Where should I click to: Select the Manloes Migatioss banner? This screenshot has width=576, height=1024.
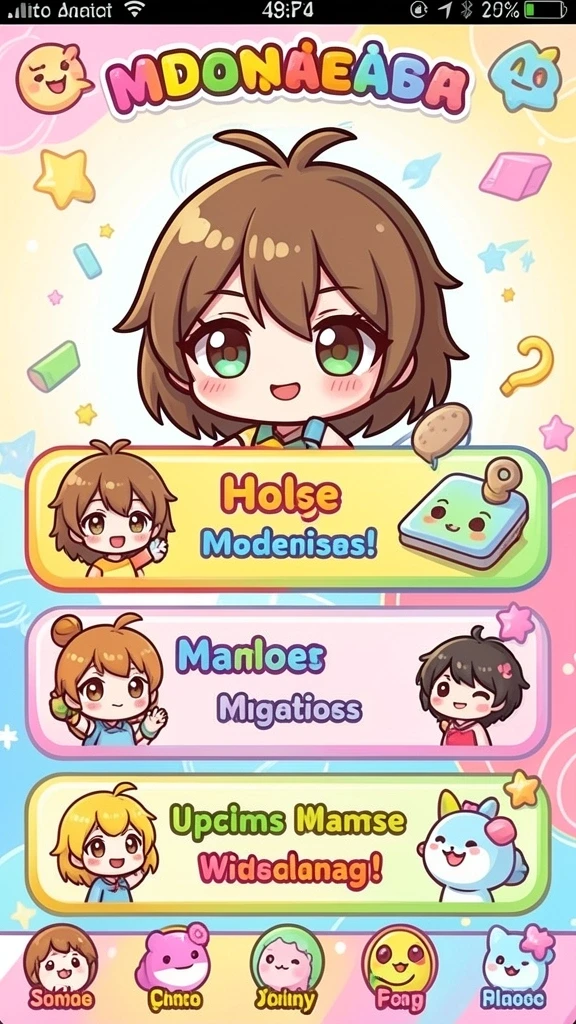click(x=288, y=682)
